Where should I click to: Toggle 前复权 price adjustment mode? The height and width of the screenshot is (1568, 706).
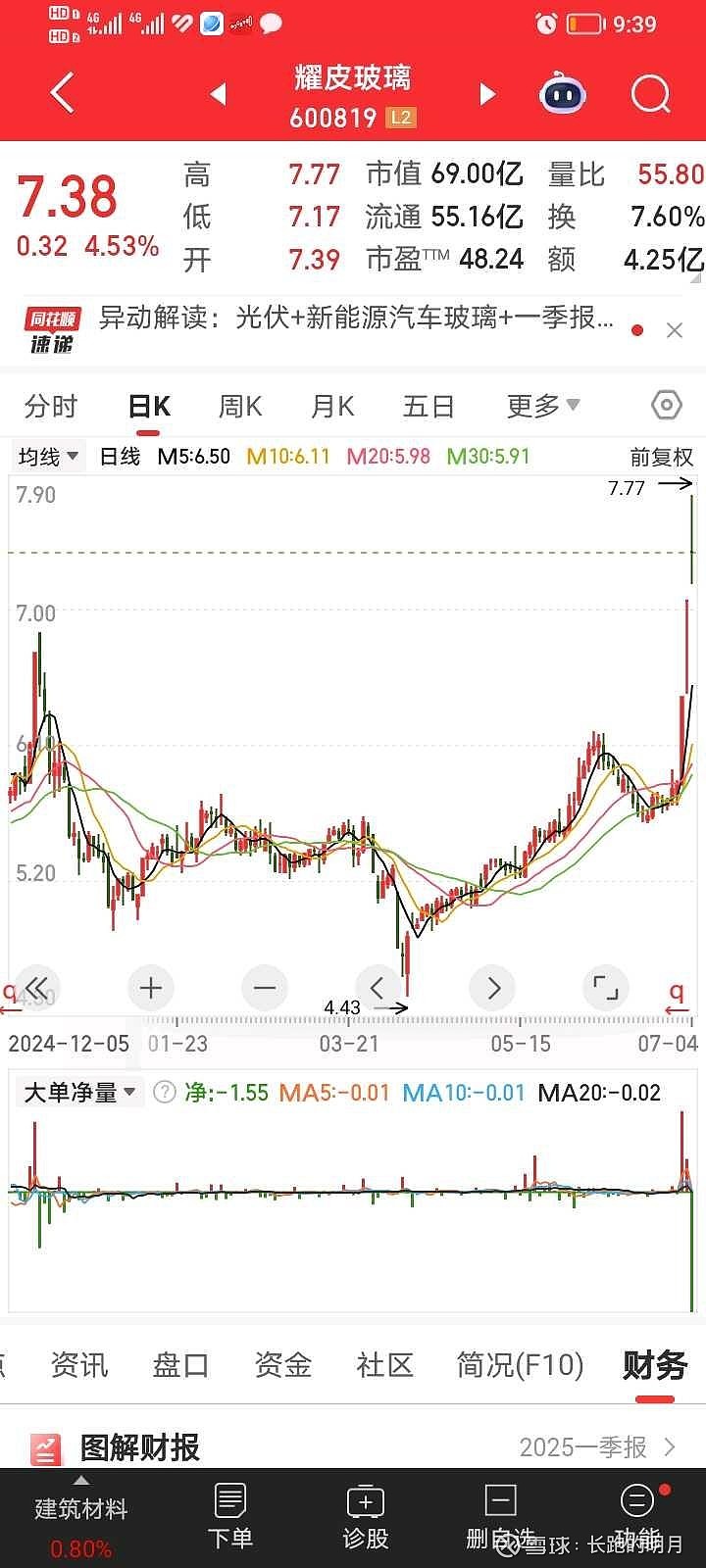click(661, 456)
